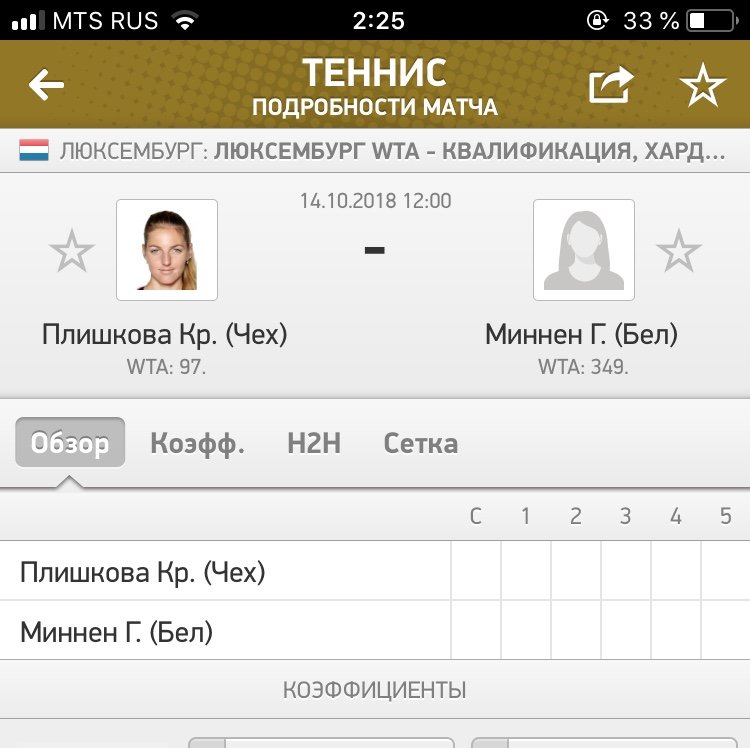Open Плишкова Кр. player photo
This screenshot has width=750, height=748.
point(167,250)
